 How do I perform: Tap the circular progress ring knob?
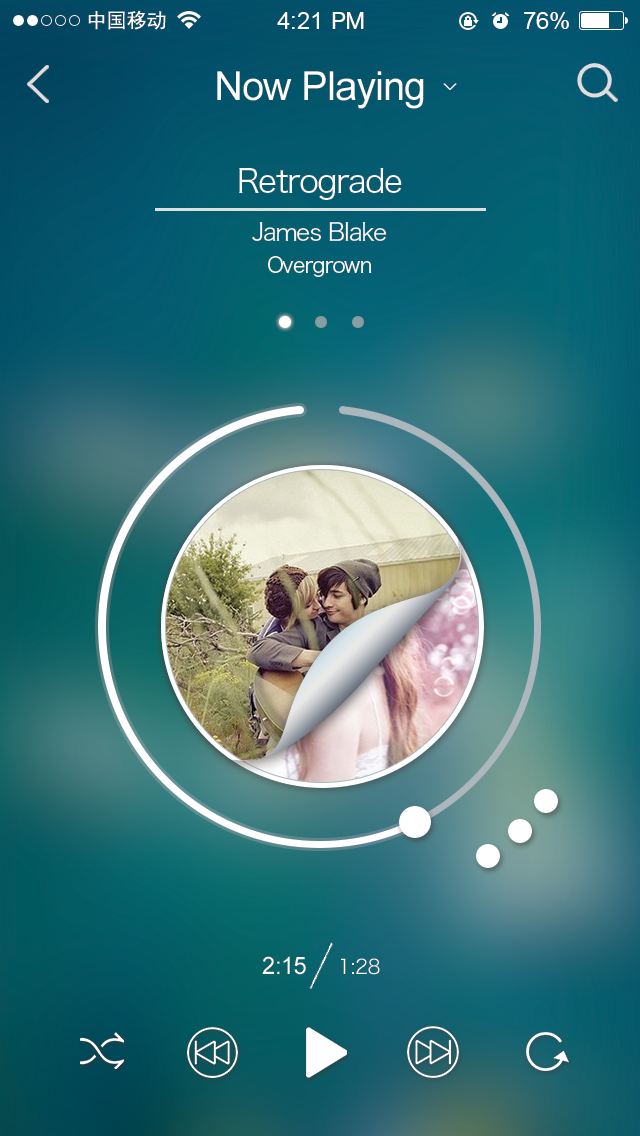[415, 822]
